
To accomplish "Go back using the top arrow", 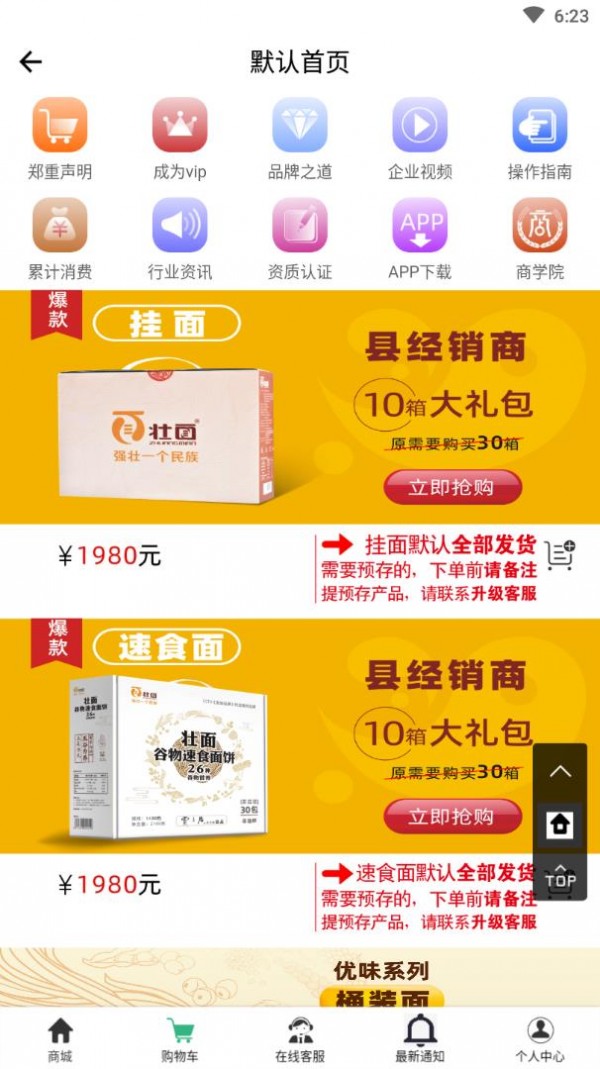I will [31, 62].
